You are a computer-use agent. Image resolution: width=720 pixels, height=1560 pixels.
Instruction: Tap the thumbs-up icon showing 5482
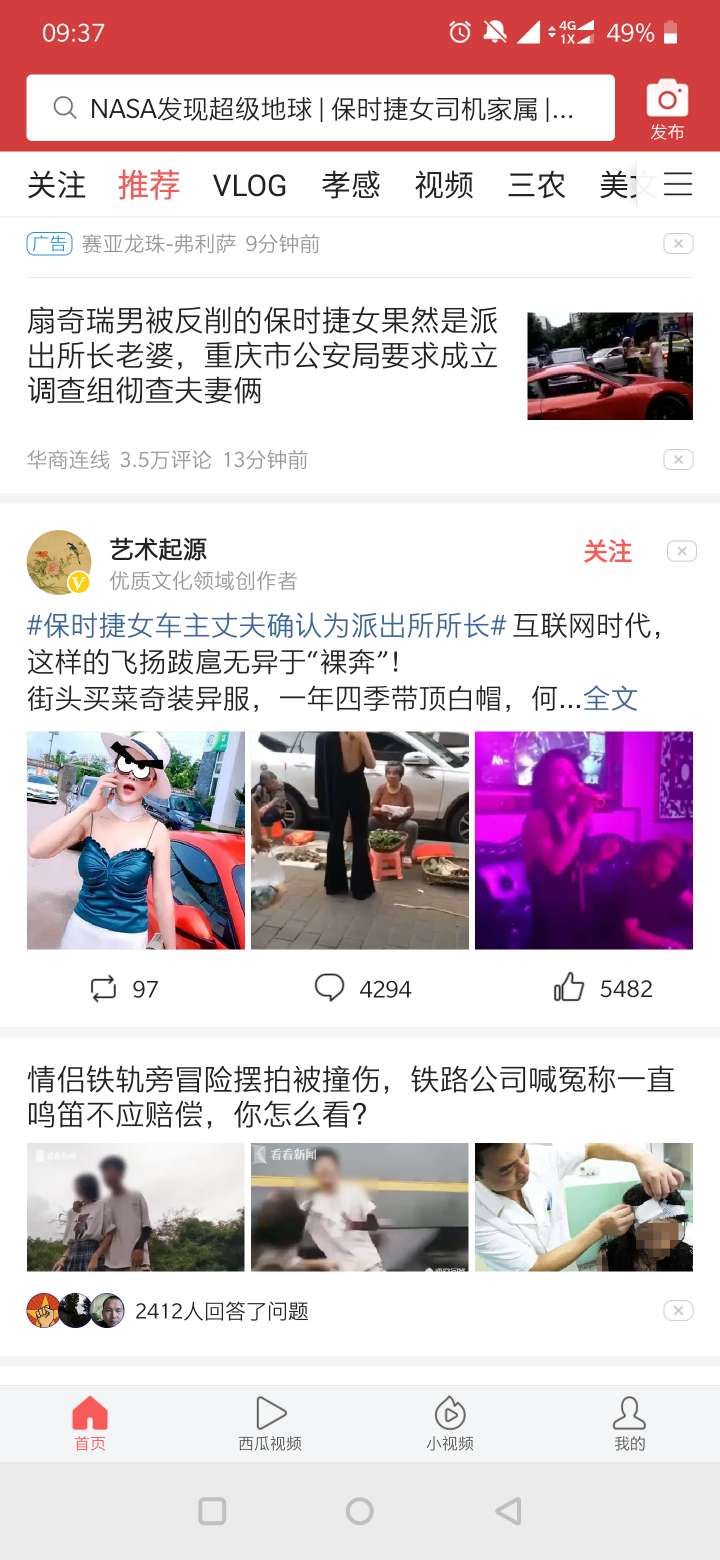(570, 988)
